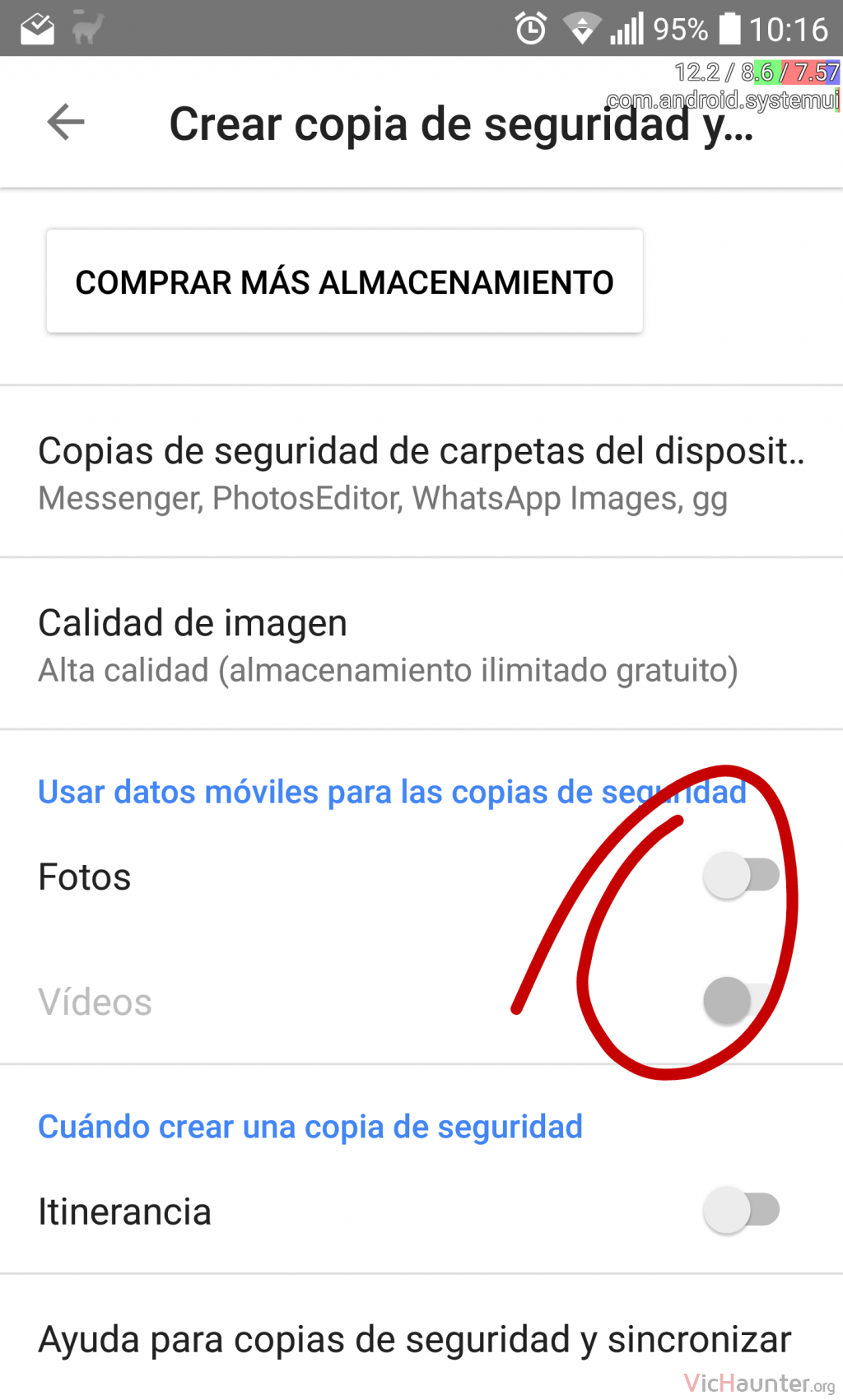Screen dimensions: 843x1400
Task: Enable mobile data backup for Fotos
Action: (742, 876)
